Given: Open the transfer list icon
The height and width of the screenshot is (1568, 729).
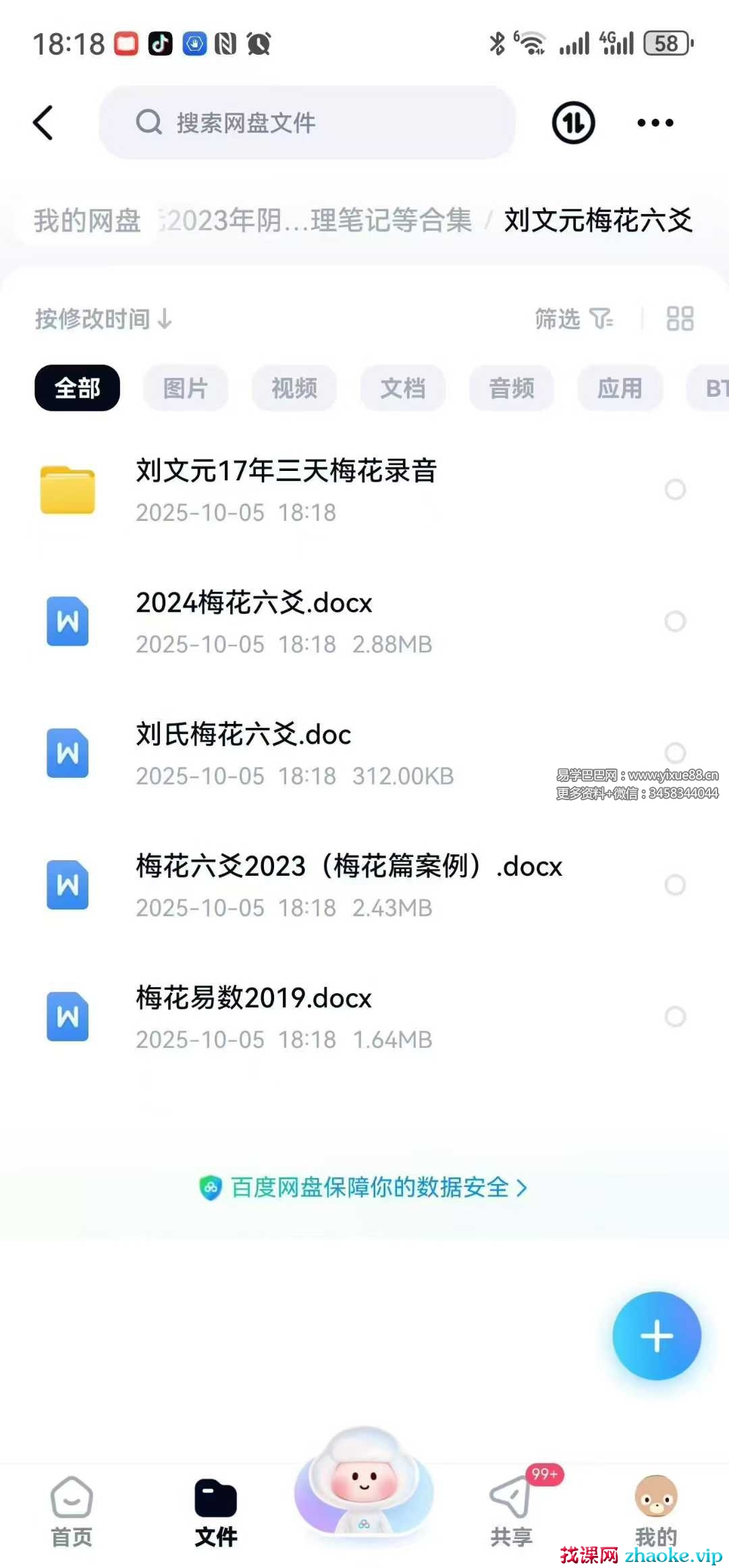Looking at the screenshot, I should [x=573, y=123].
